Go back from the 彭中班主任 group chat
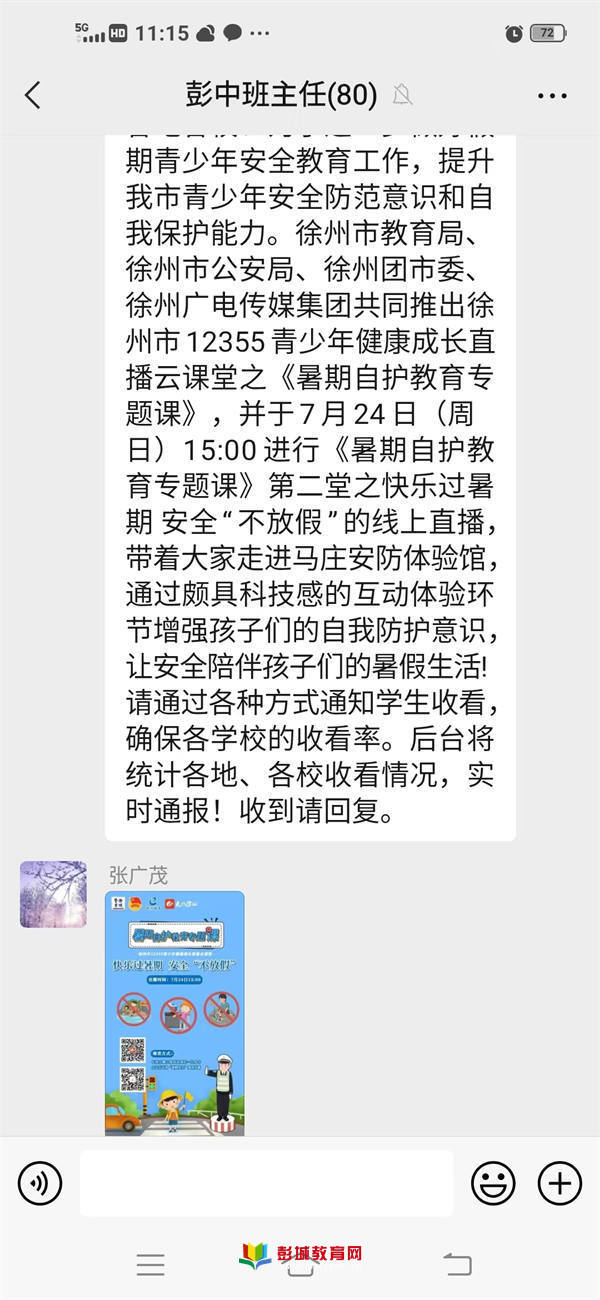This screenshot has width=600, height=1300. [33, 96]
